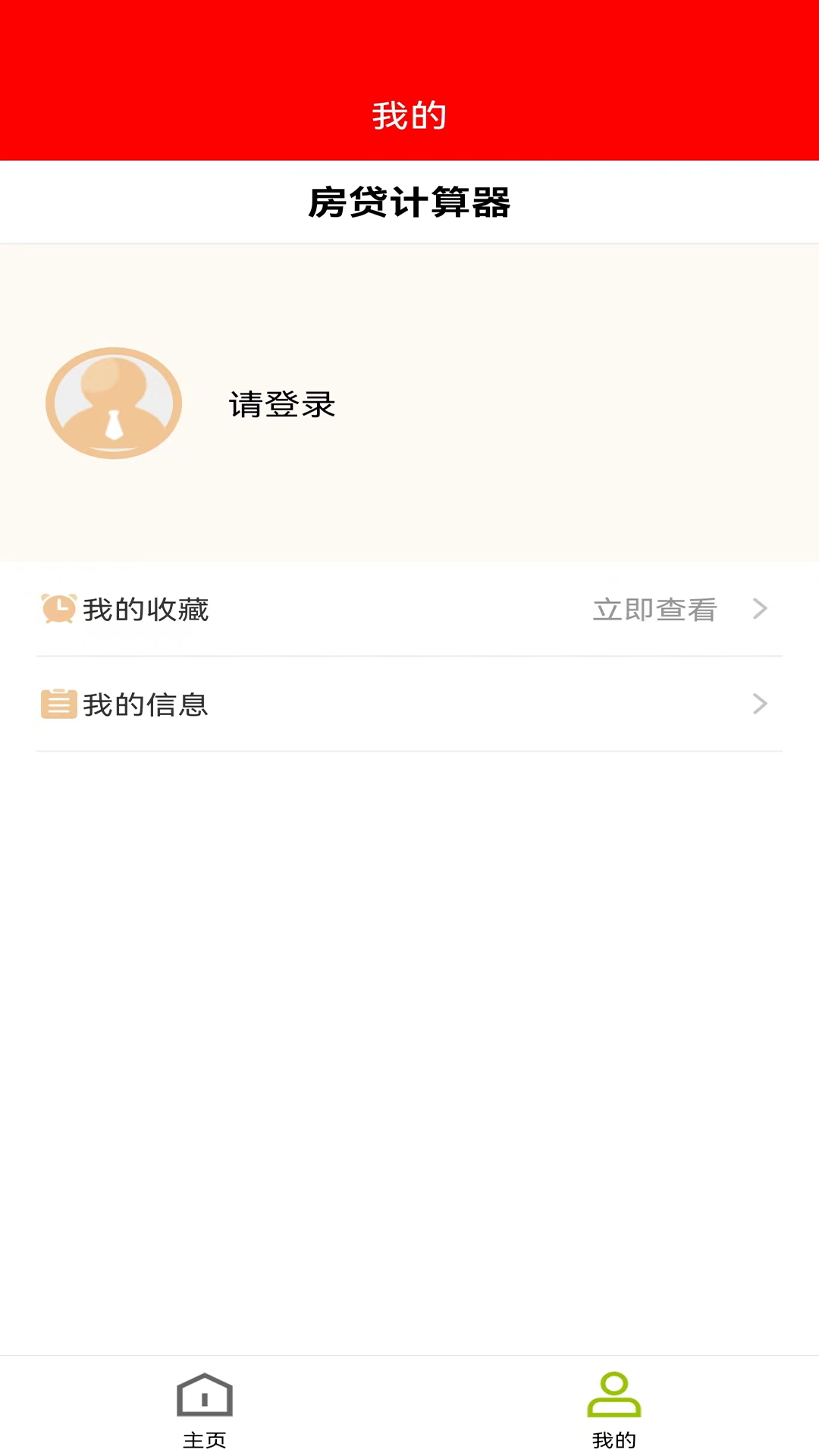Open profile via the avatar placeholder image
The width and height of the screenshot is (819, 1456).
113,403
